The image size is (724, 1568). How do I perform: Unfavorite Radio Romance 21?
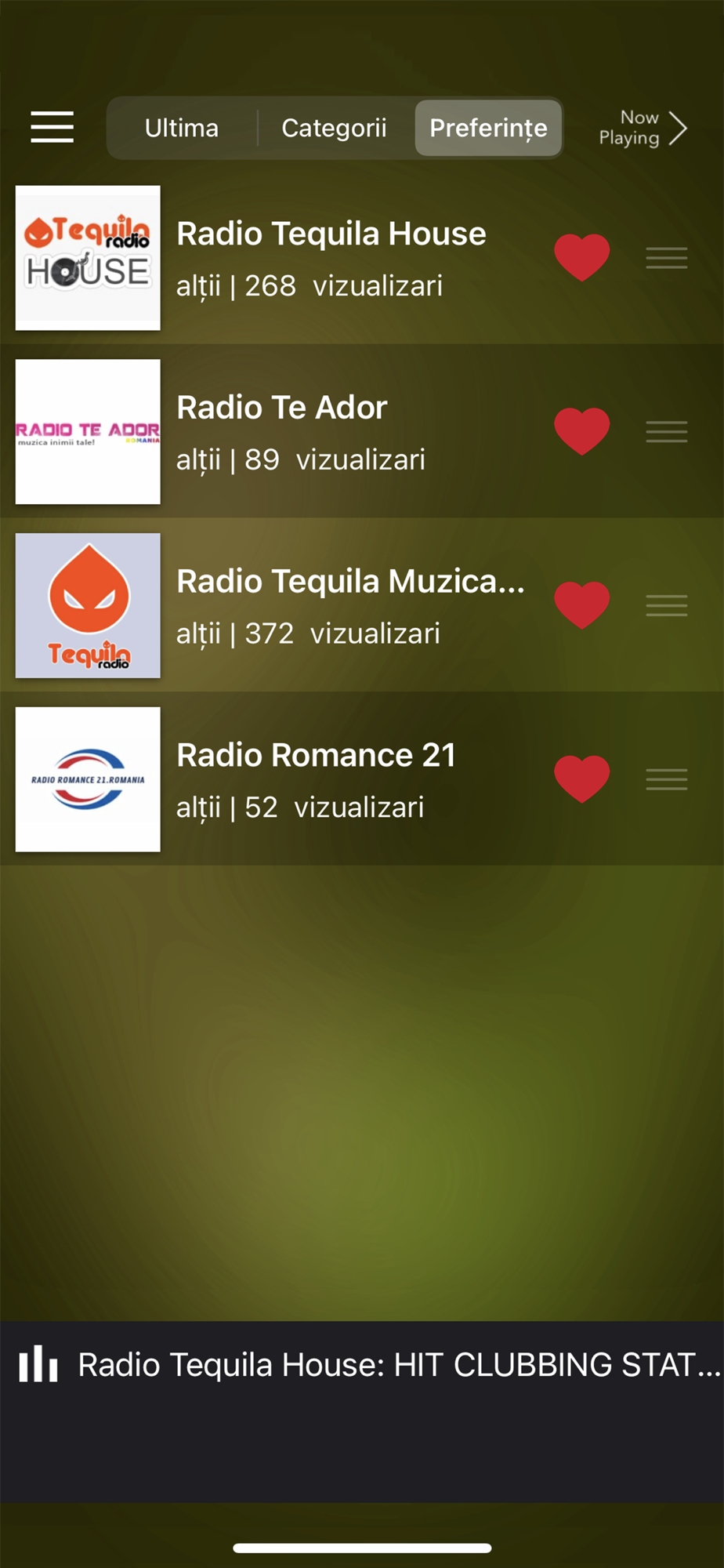click(581, 779)
